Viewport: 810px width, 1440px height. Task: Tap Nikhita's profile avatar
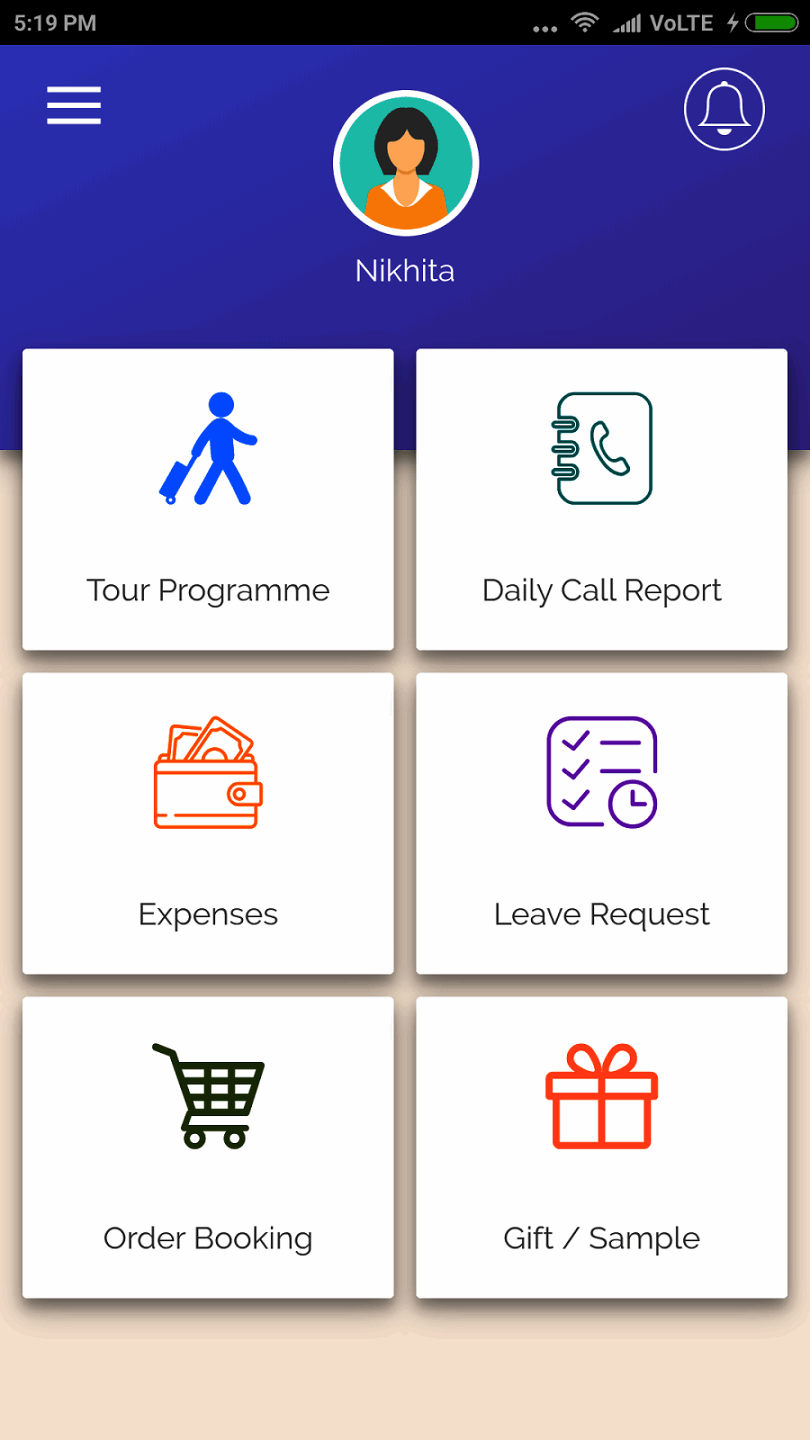click(405, 162)
